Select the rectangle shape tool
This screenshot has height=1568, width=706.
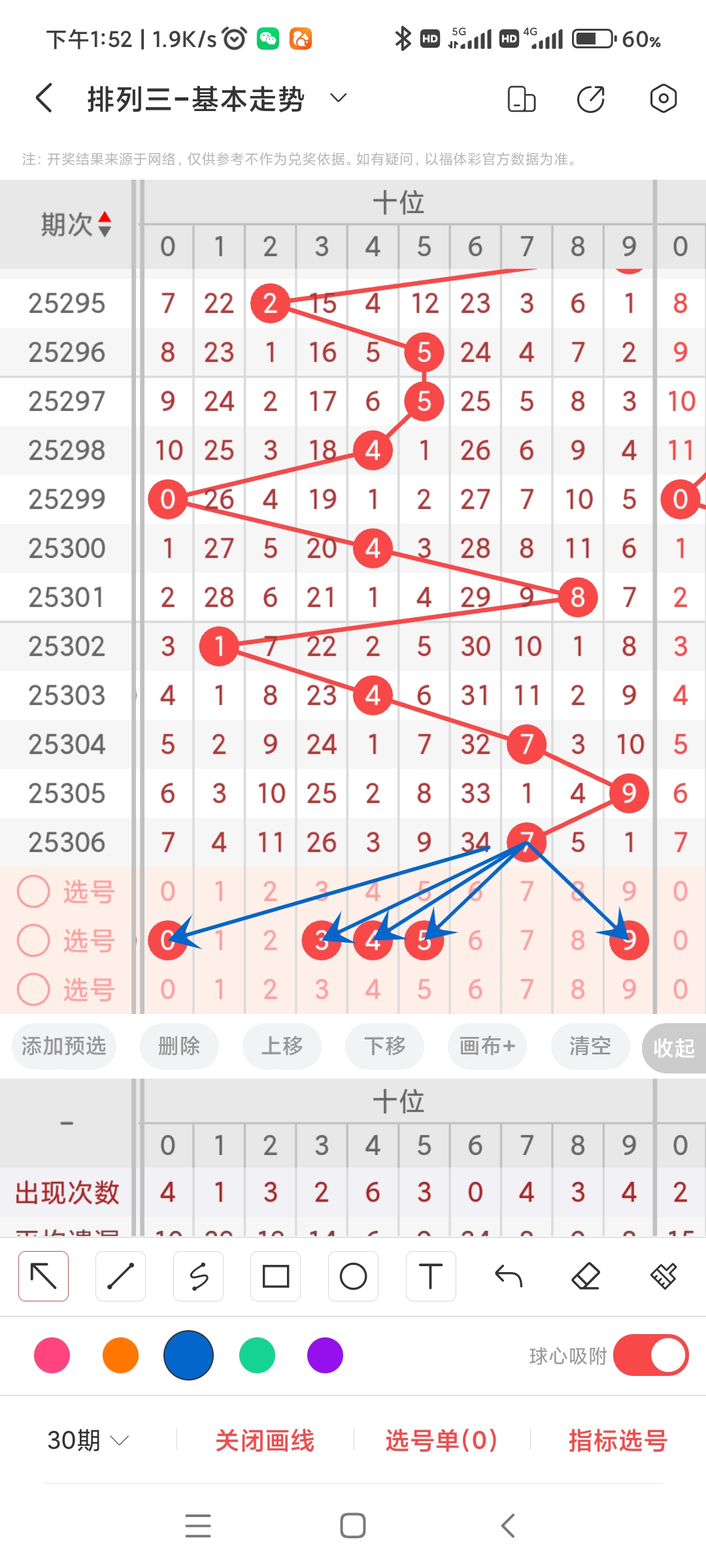[x=276, y=1275]
